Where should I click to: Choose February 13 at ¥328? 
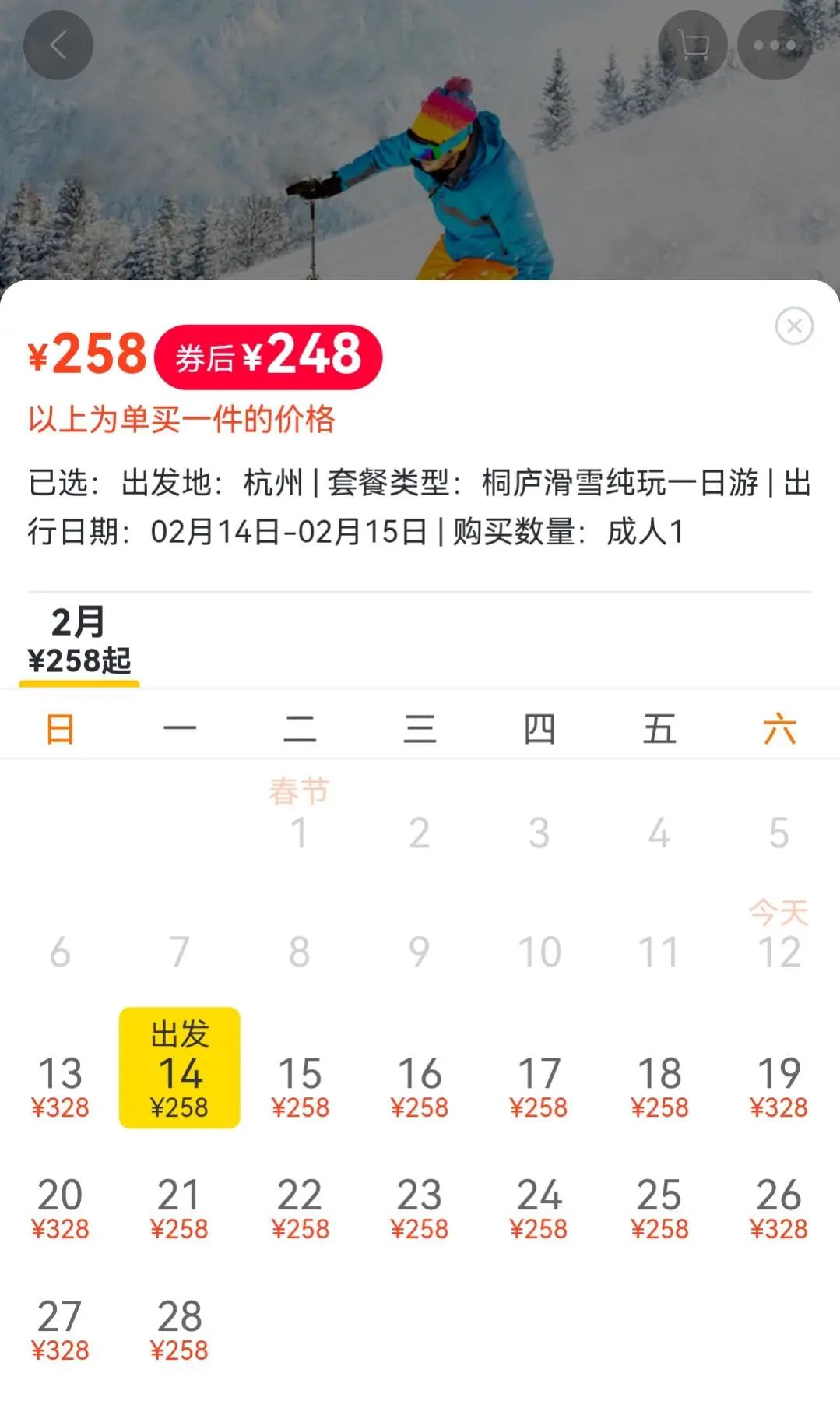(x=60, y=1086)
